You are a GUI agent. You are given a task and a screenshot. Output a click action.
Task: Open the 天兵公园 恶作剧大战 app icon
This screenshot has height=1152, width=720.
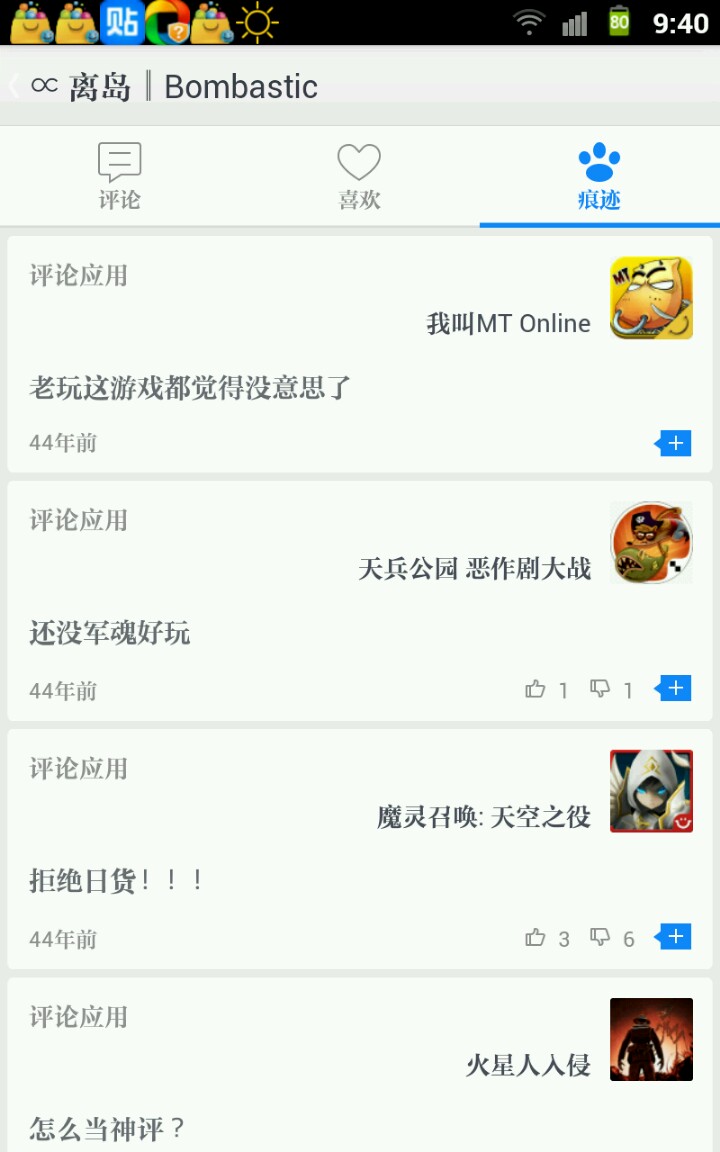(x=651, y=543)
